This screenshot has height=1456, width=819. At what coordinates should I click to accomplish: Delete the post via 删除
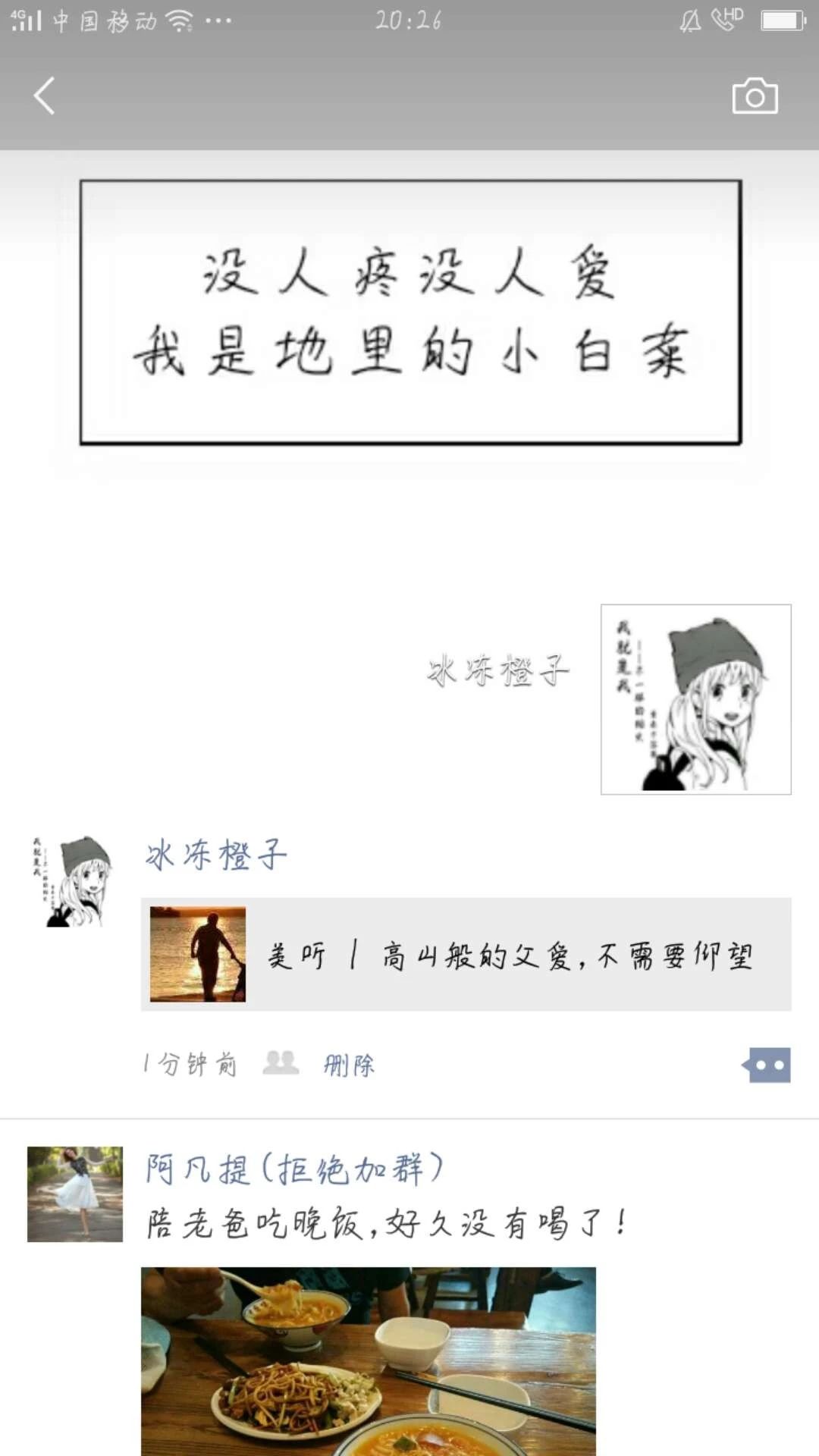[x=349, y=1065]
